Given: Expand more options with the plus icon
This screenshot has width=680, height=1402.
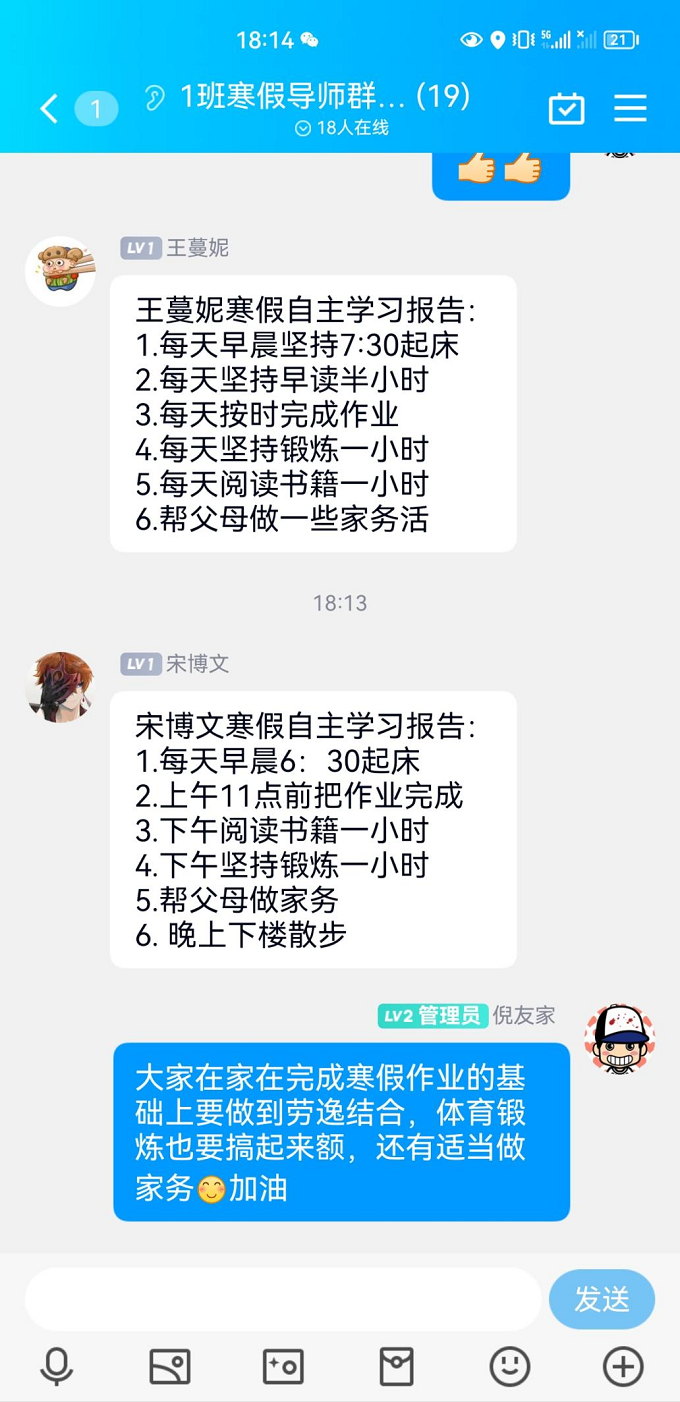Looking at the screenshot, I should point(623,1366).
